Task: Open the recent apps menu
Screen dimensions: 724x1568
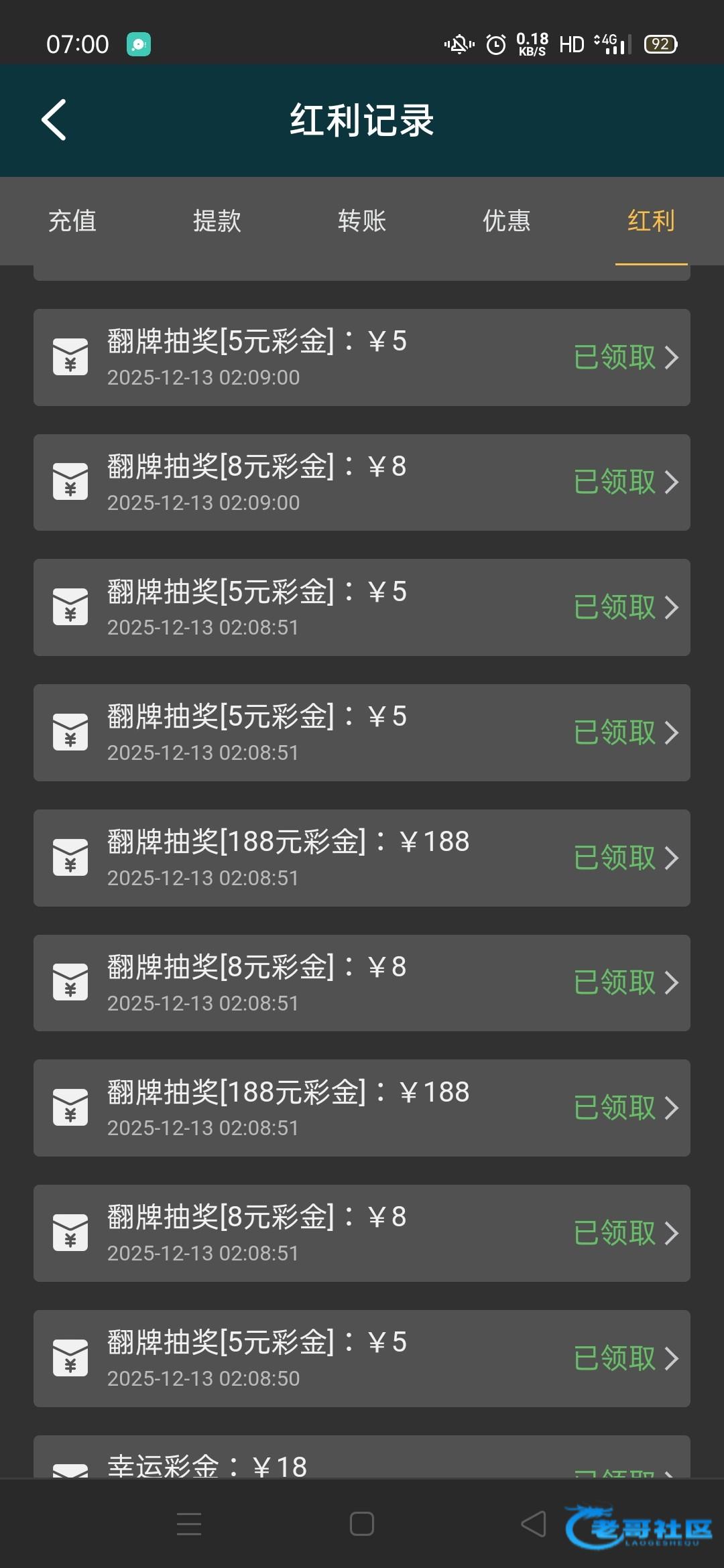Action: [x=189, y=1524]
